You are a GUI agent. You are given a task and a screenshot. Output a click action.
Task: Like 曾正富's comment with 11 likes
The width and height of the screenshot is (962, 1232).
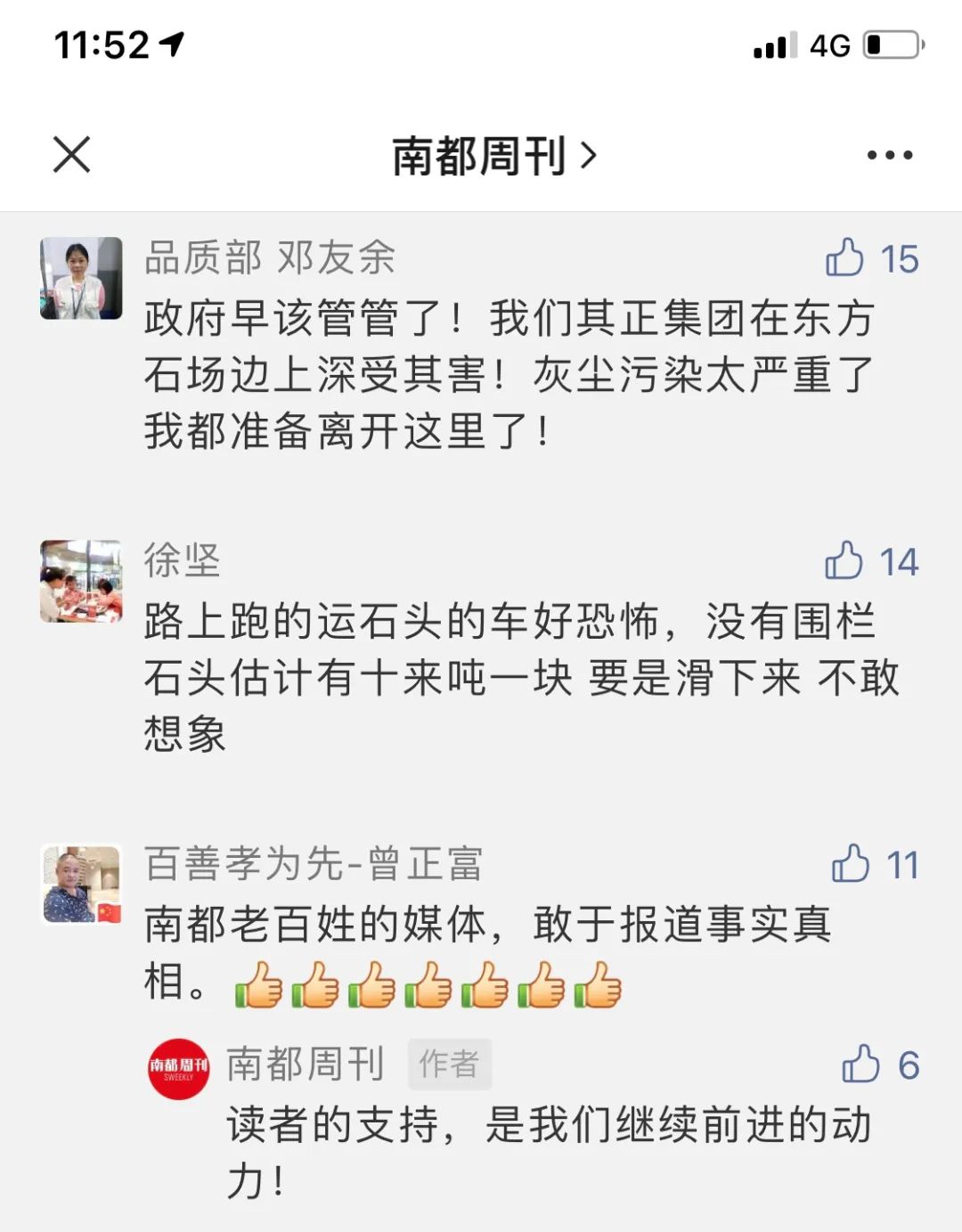850,864
